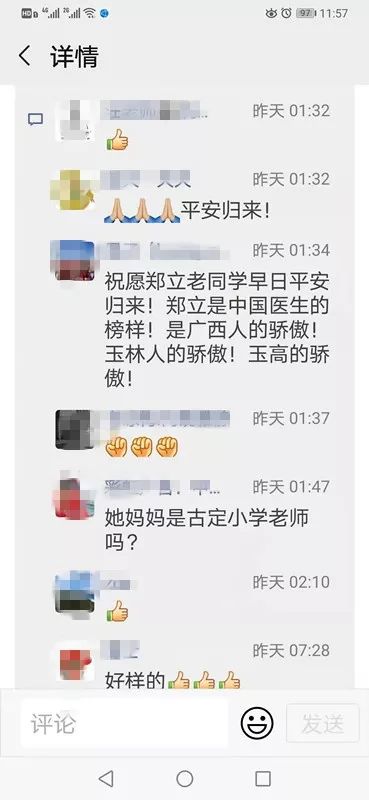Tap the 发送 send button
The height and width of the screenshot is (800, 369).
(x=323, y=723)
